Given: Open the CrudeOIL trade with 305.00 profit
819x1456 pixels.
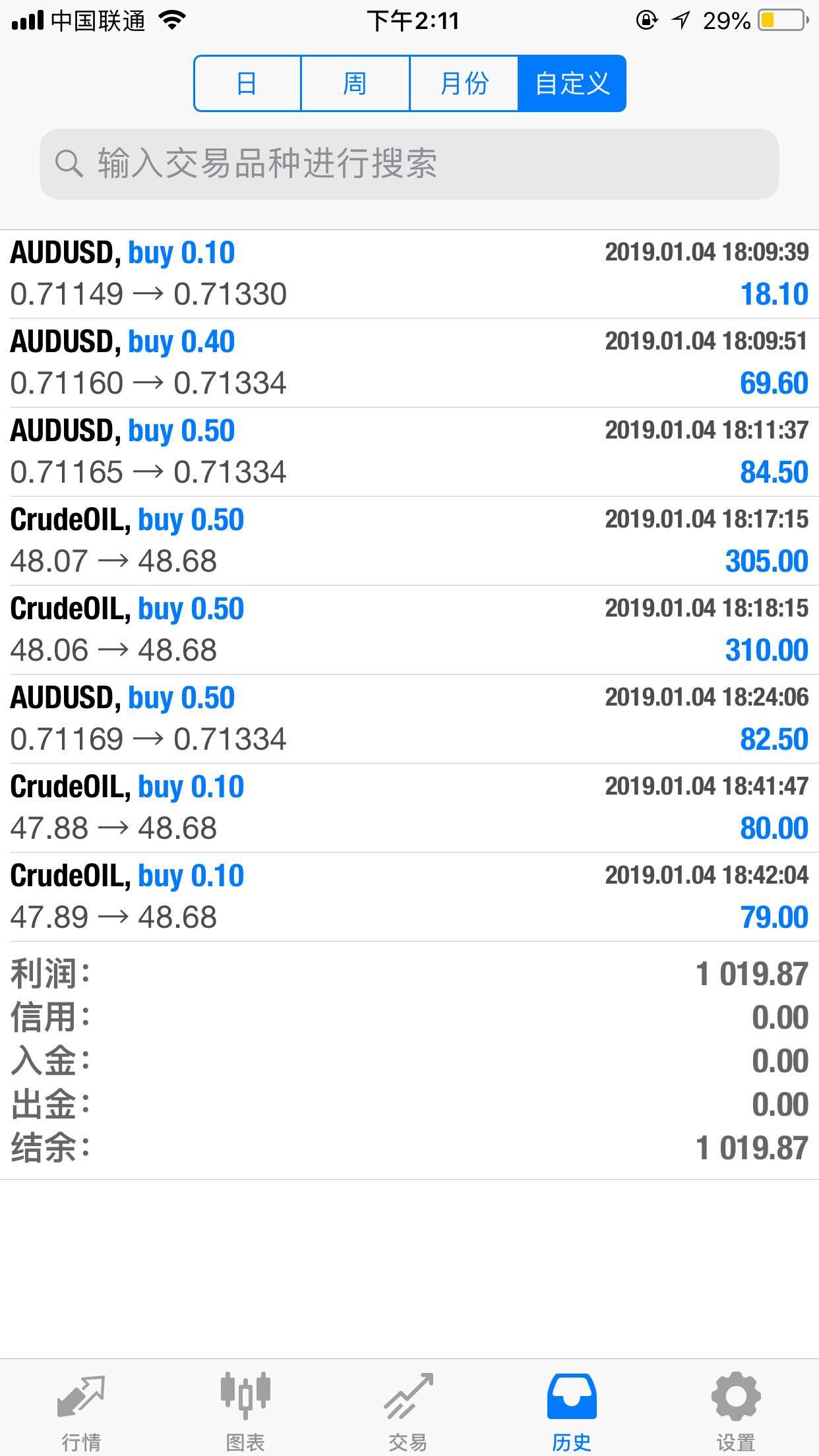Looking at the screenshot, I should pos(409,541).
